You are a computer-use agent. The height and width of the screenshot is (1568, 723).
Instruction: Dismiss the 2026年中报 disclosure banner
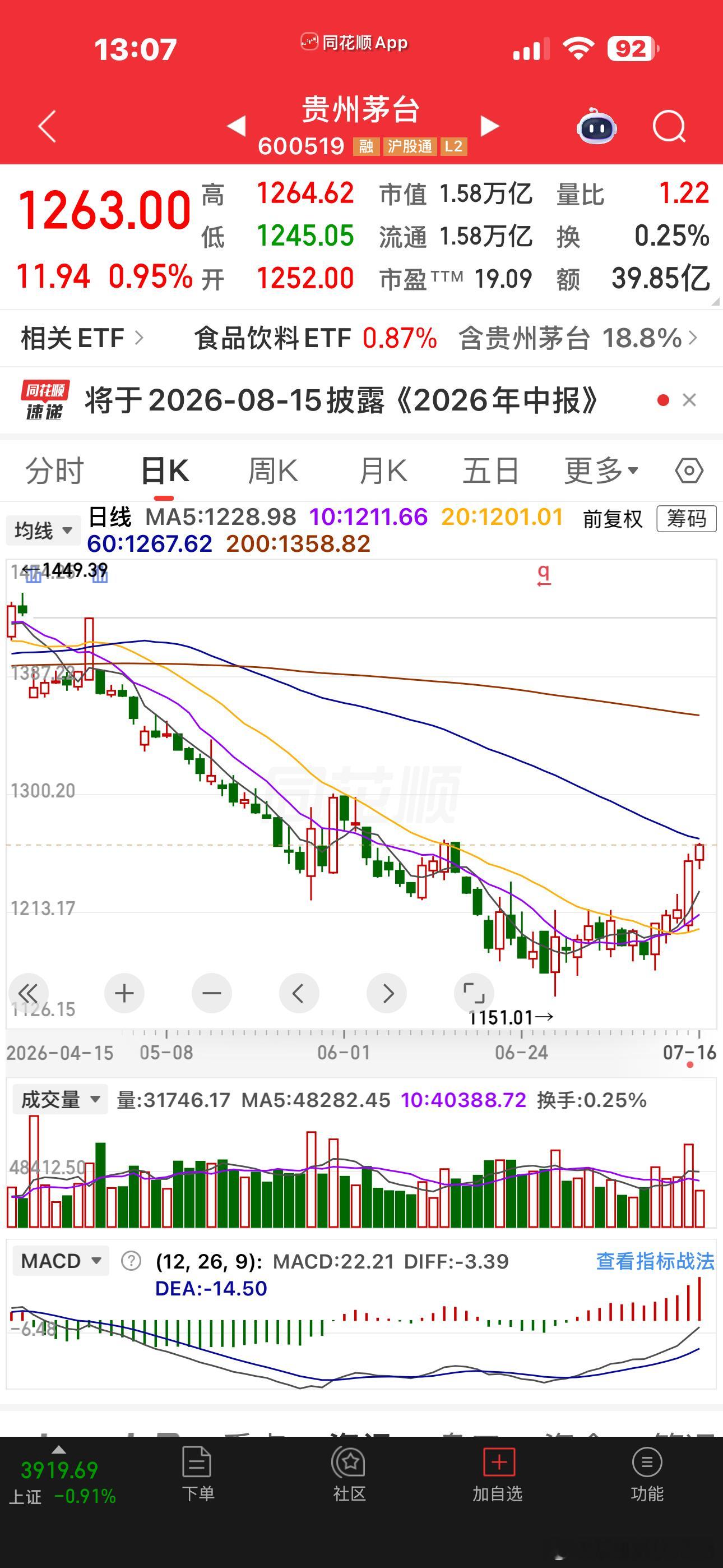tap(689, 400)
